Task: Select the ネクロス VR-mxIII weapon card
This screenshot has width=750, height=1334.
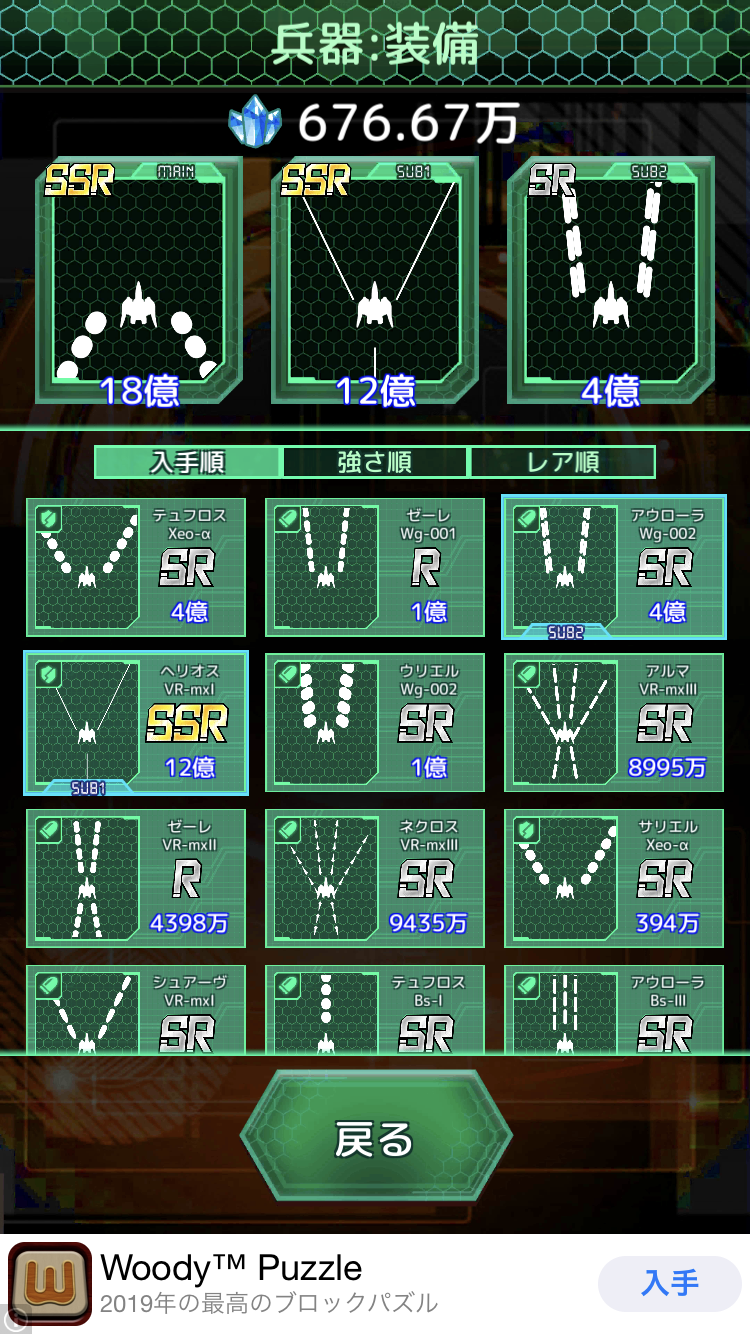Action: click(375, 878)
